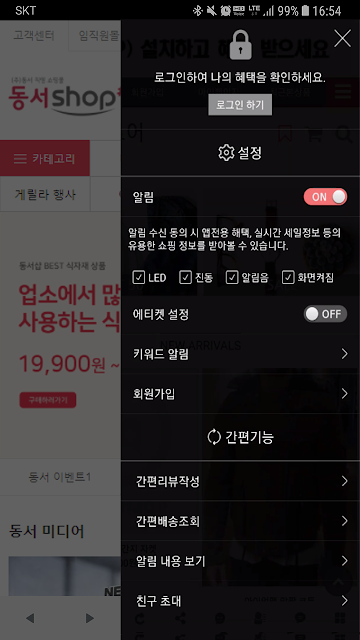Enable the 에티켓 설정 toggle
The height and width of the screenshot is (640, 360).
[325, 314]
